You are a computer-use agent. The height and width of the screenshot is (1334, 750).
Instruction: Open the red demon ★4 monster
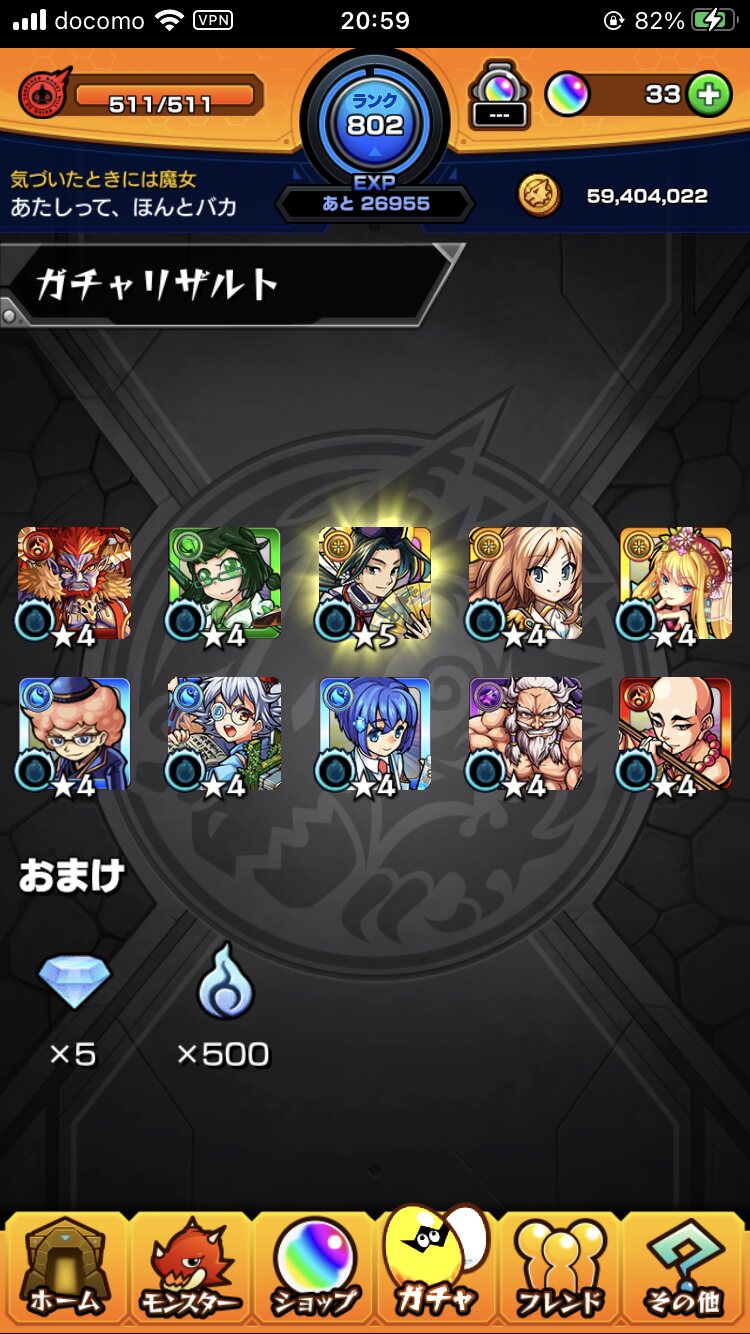pos(74,584)
